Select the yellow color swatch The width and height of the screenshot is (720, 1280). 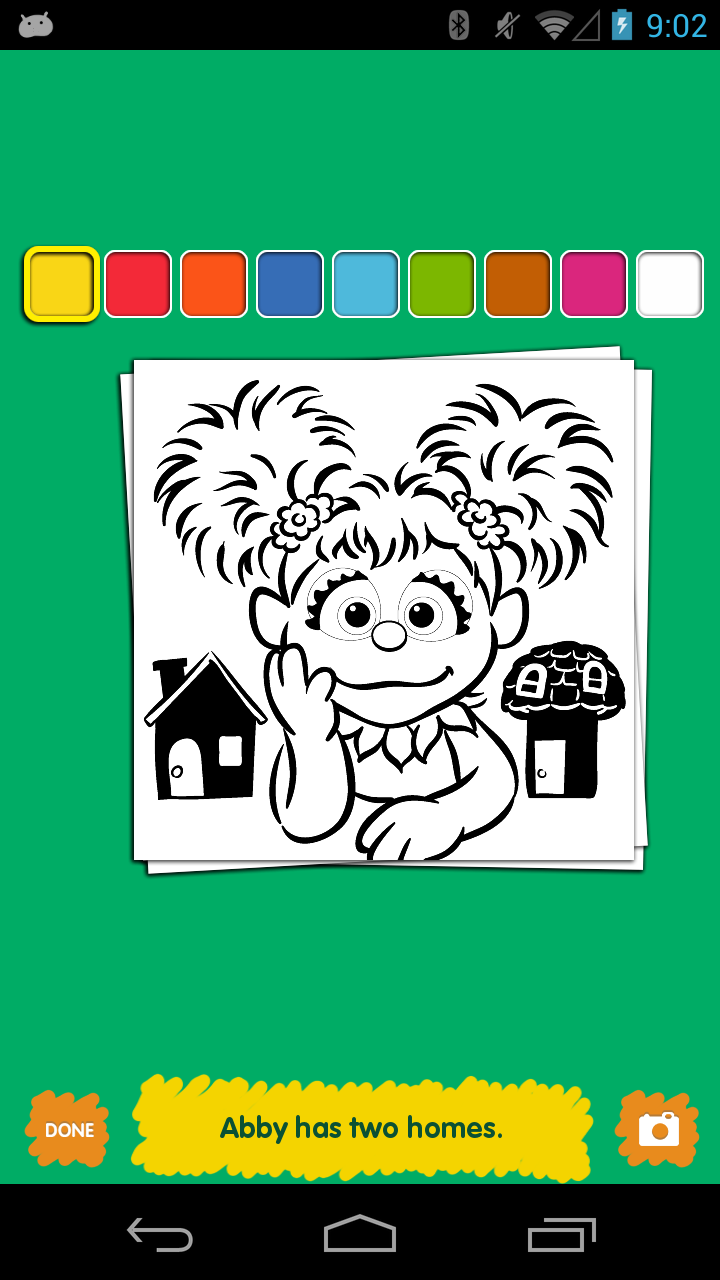pos(62,284)
